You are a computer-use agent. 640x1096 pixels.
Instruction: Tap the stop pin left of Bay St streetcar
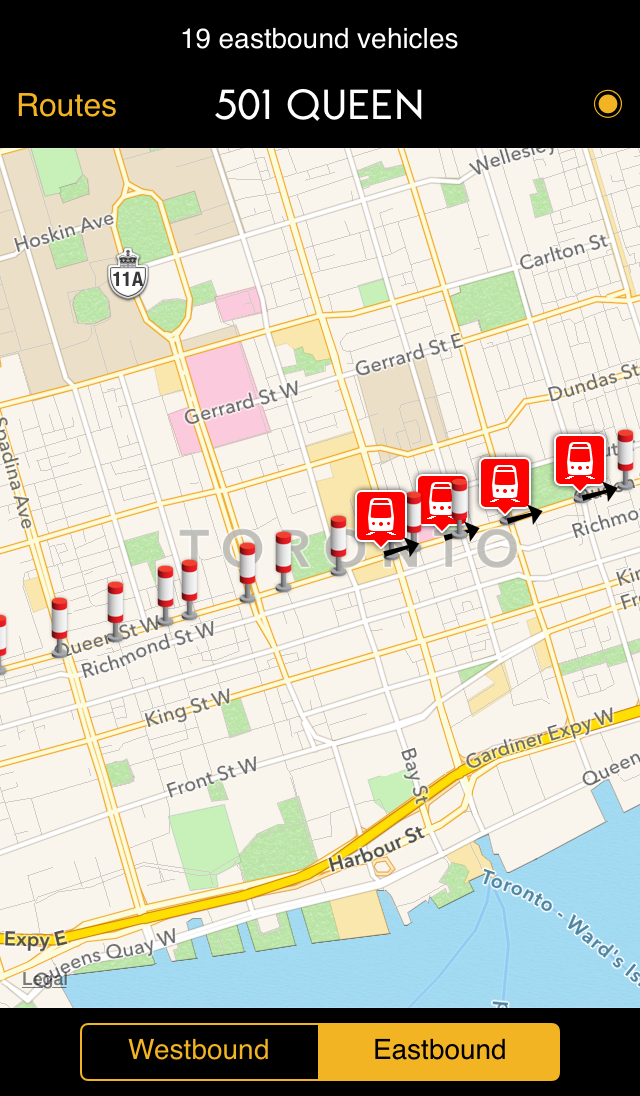pos(339,543)
